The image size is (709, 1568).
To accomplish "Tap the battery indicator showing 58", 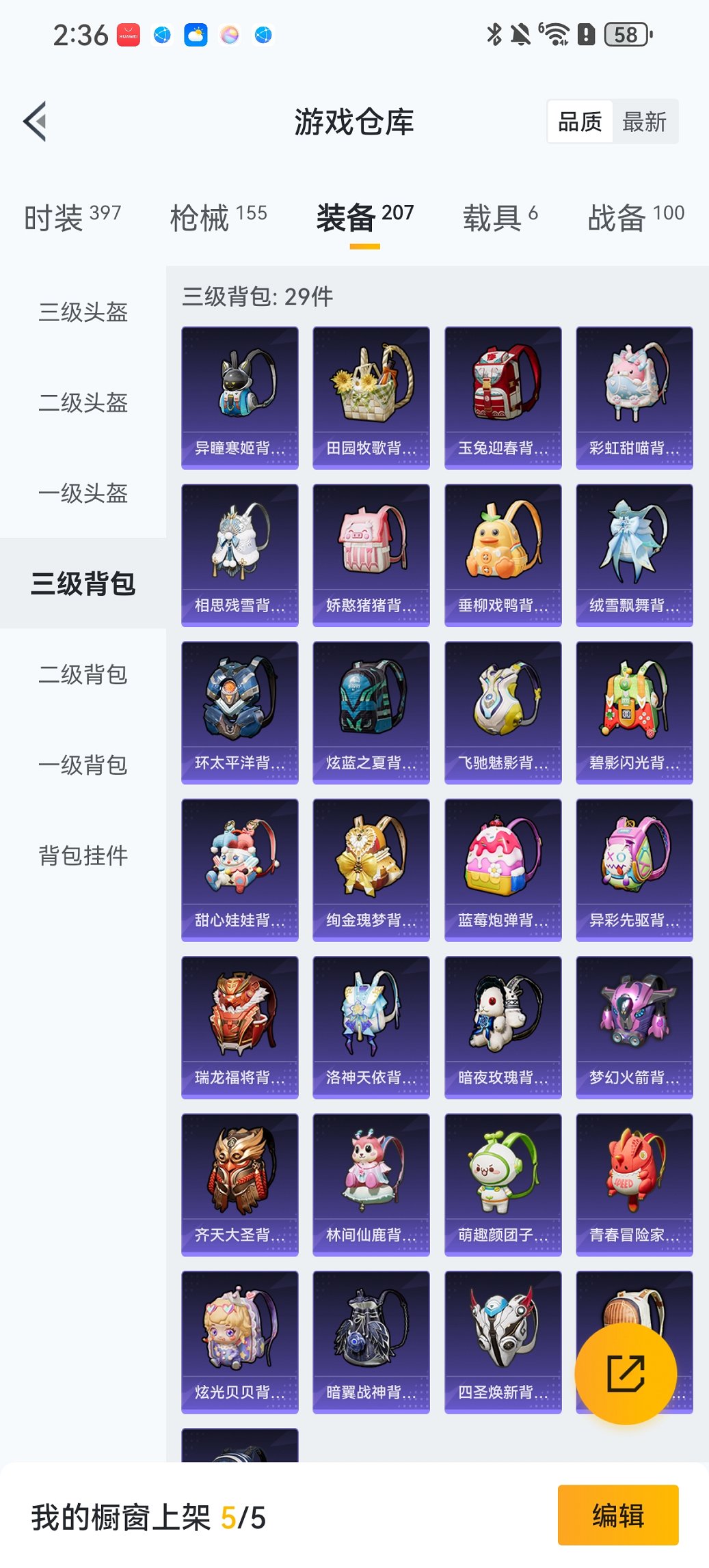I will (624, 34).
